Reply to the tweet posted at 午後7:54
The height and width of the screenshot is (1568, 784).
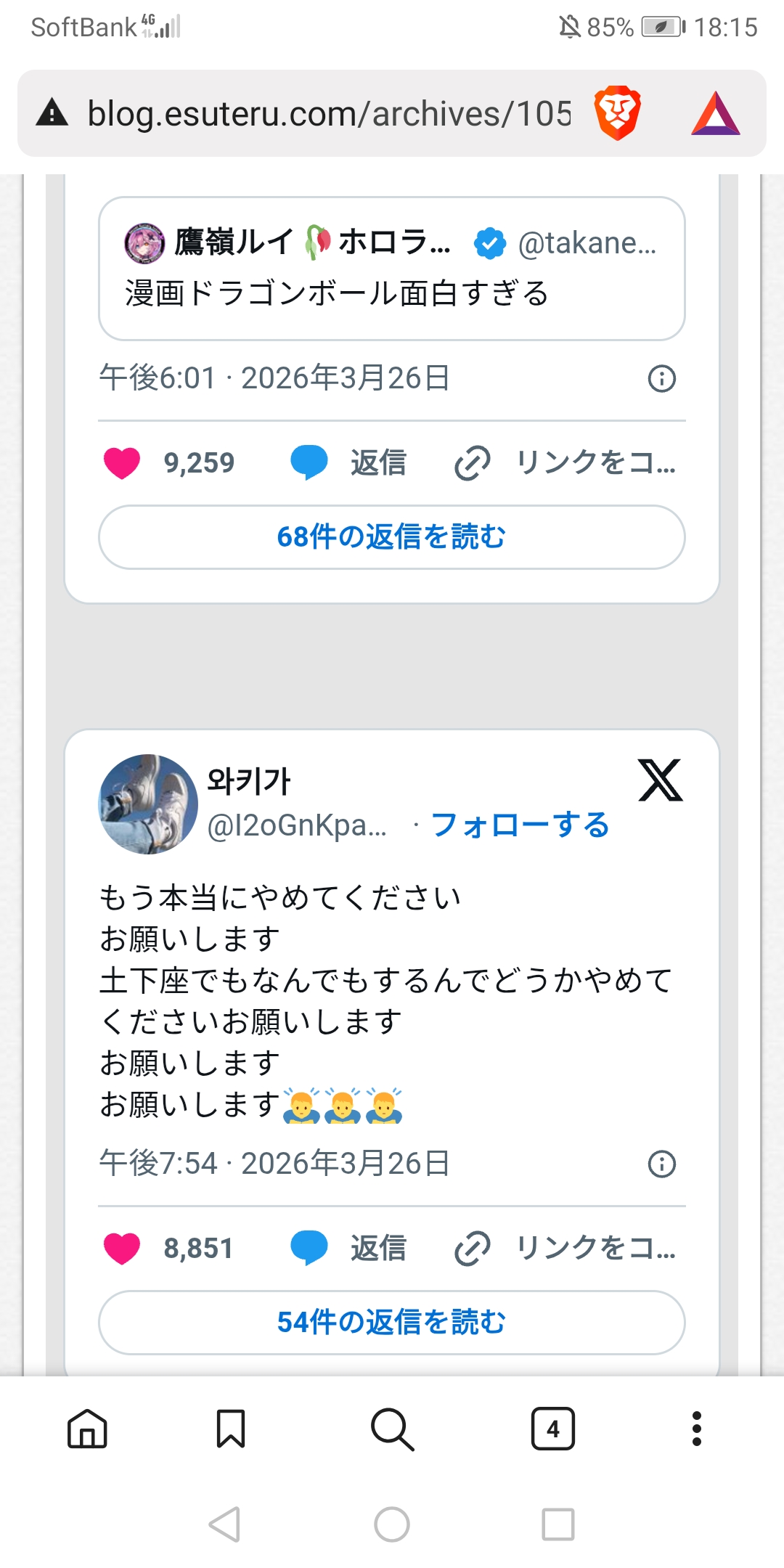(x=348, y=1249)
